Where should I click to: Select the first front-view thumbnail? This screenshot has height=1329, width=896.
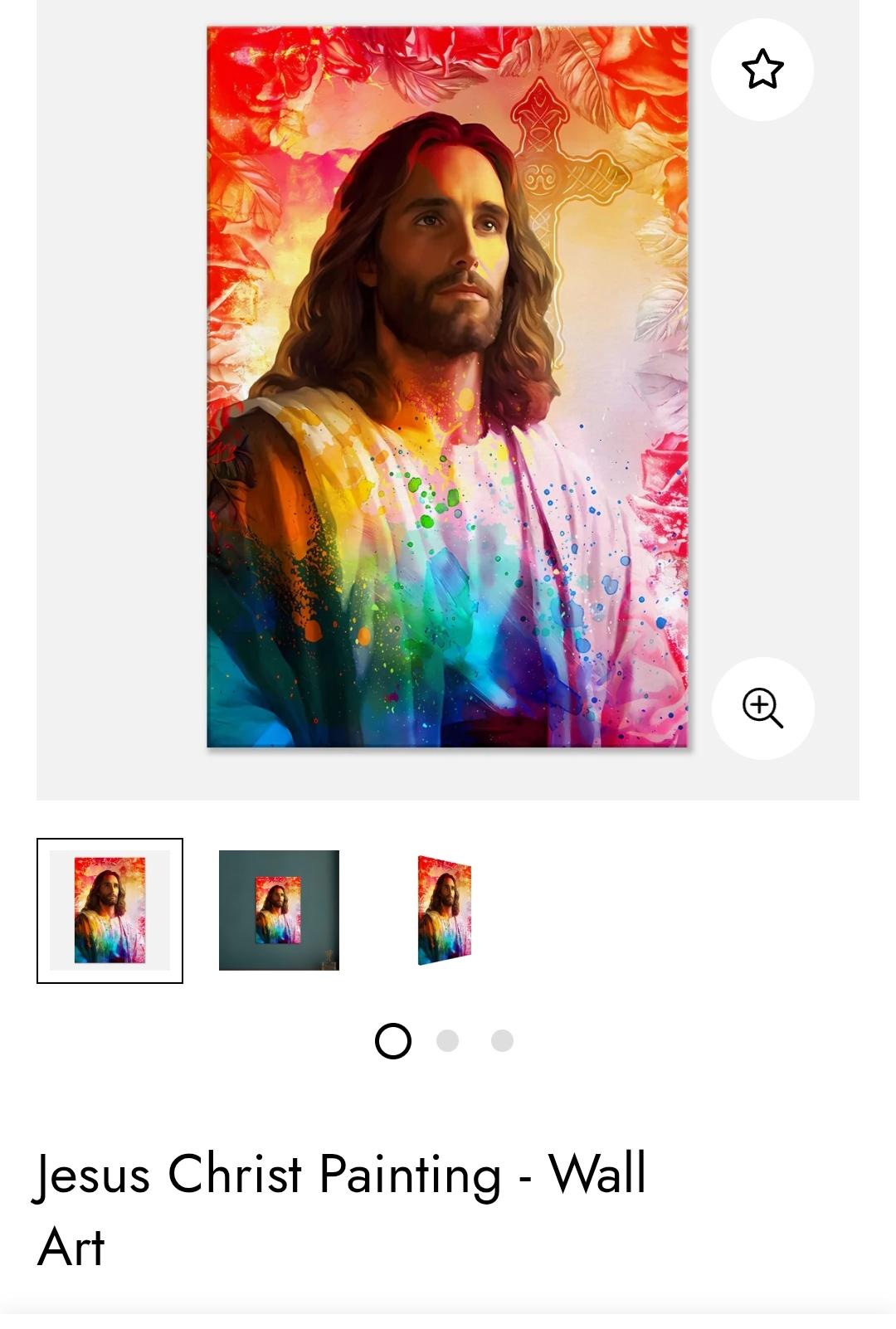(x=110, y=910)
